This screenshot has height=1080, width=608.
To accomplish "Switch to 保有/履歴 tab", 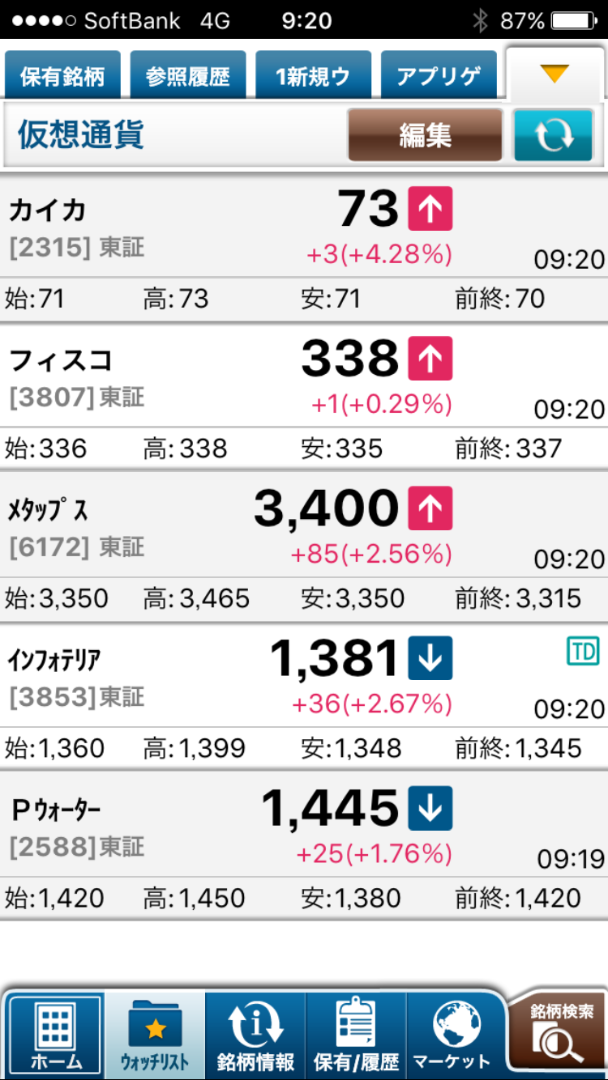I will tap(356, 1035).
